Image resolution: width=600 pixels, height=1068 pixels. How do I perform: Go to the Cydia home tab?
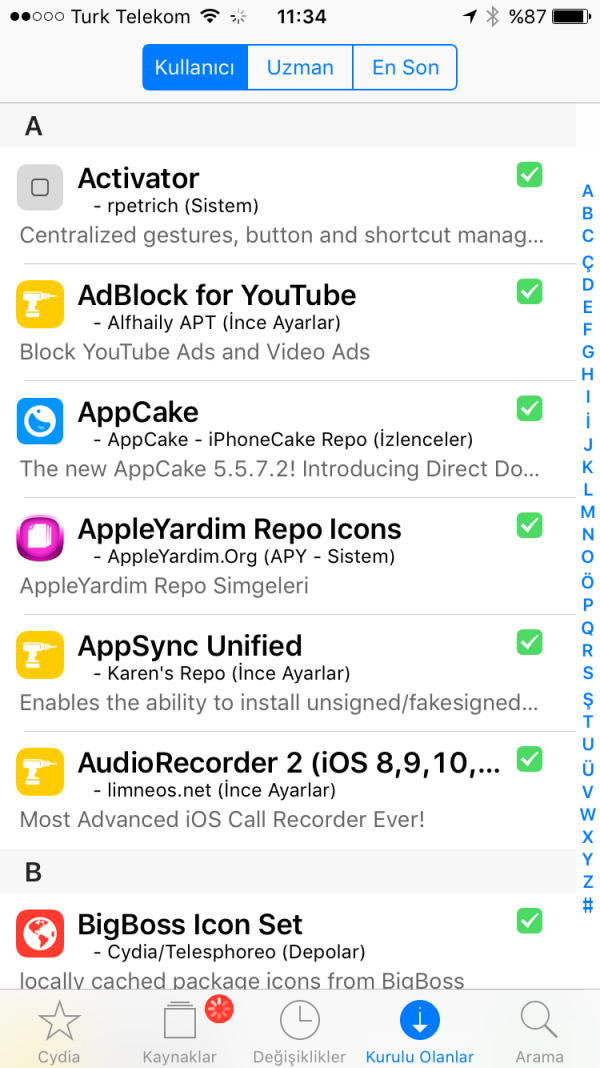(x=59, y=1032)
